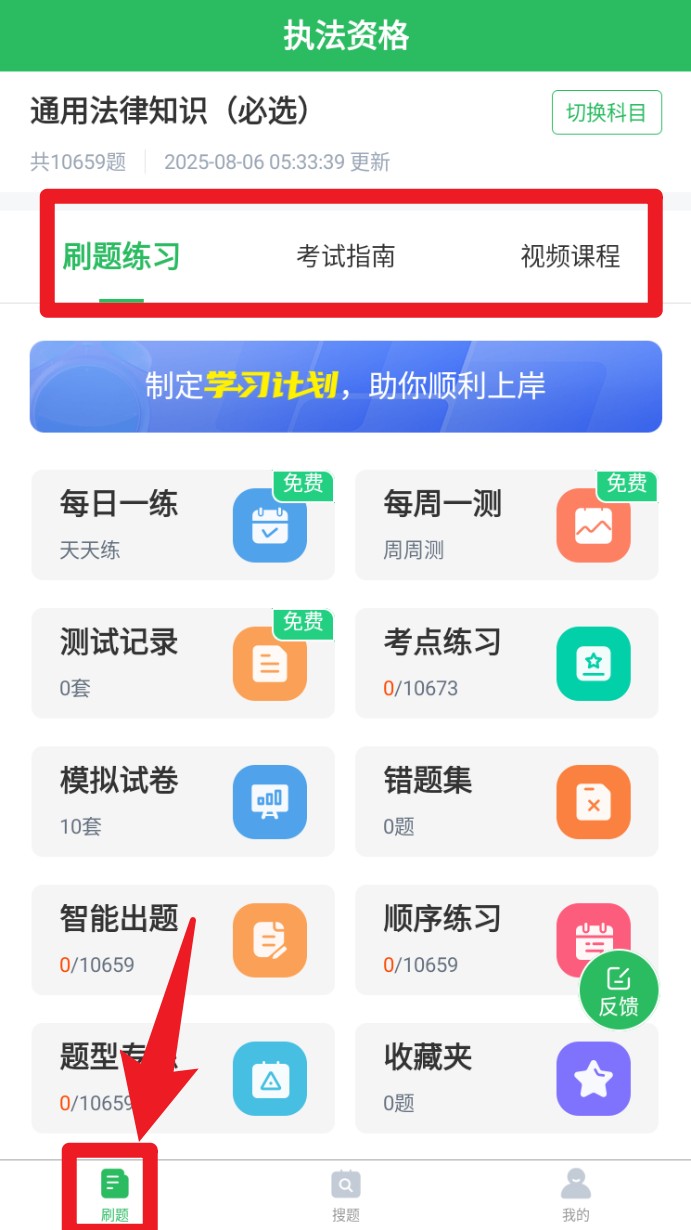Open 考点练习 practice

(x=507, y=663)
